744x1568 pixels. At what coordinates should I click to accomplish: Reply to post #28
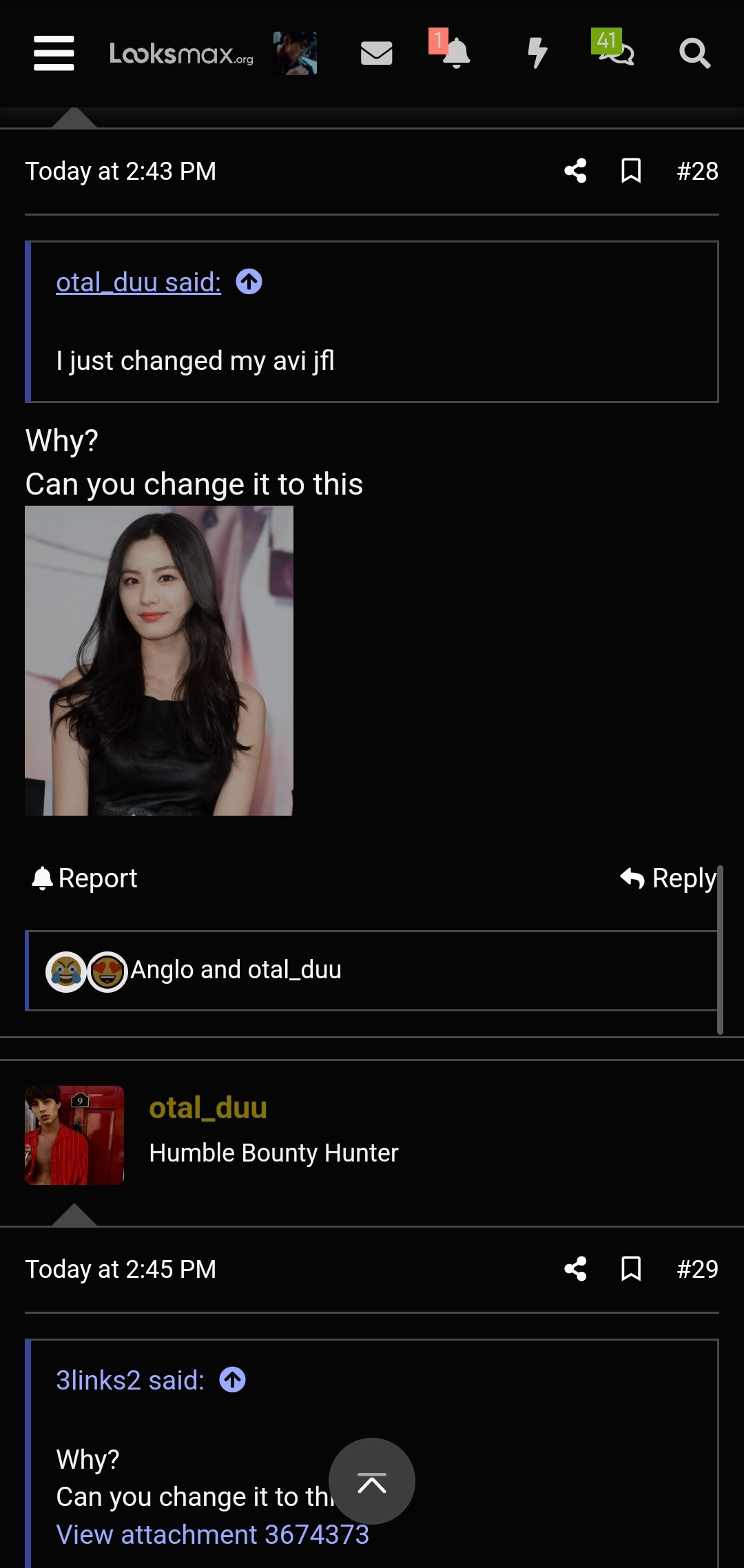pos(668,878)
